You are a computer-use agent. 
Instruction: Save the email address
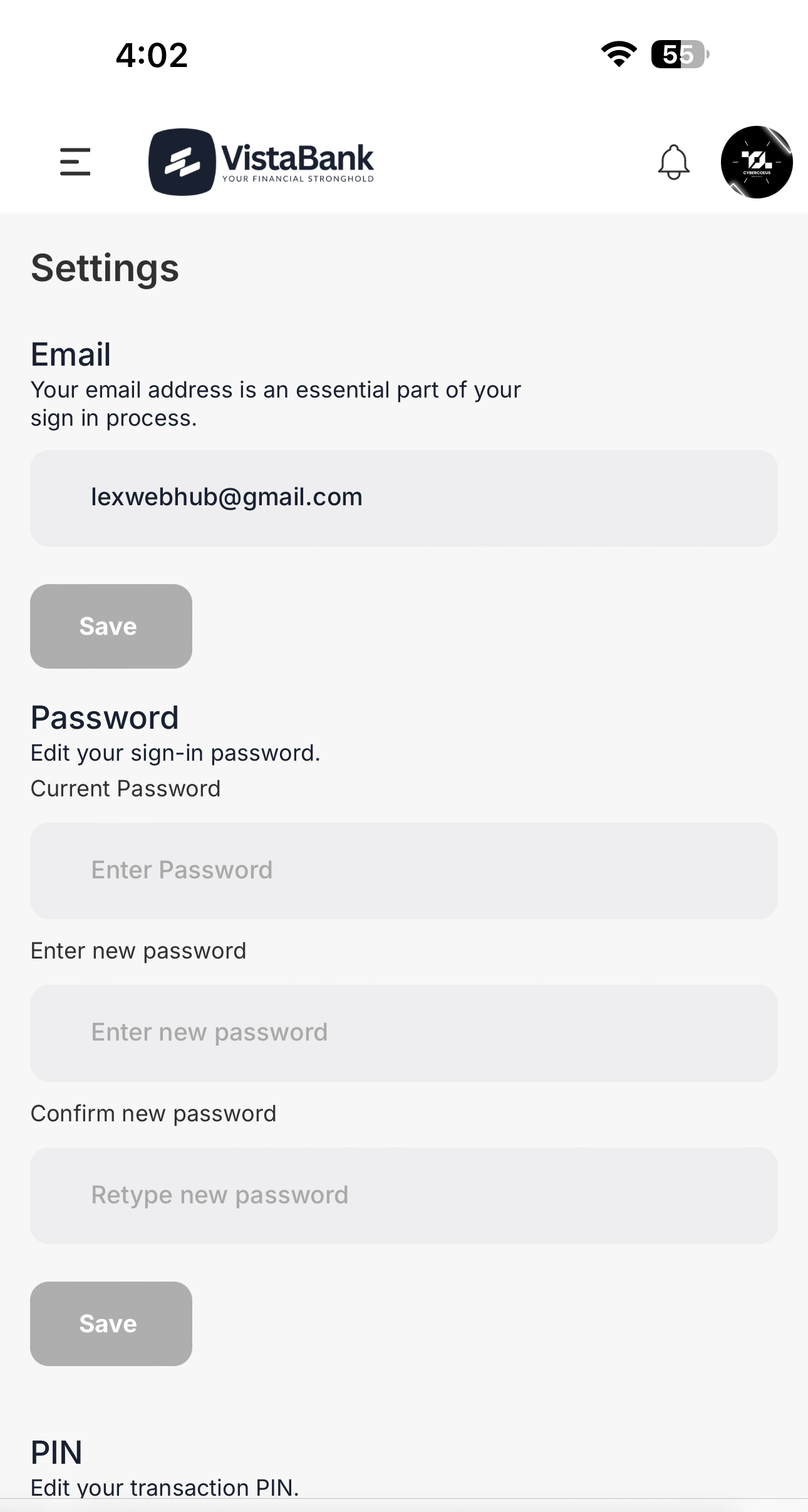click(x=111, y=626)
